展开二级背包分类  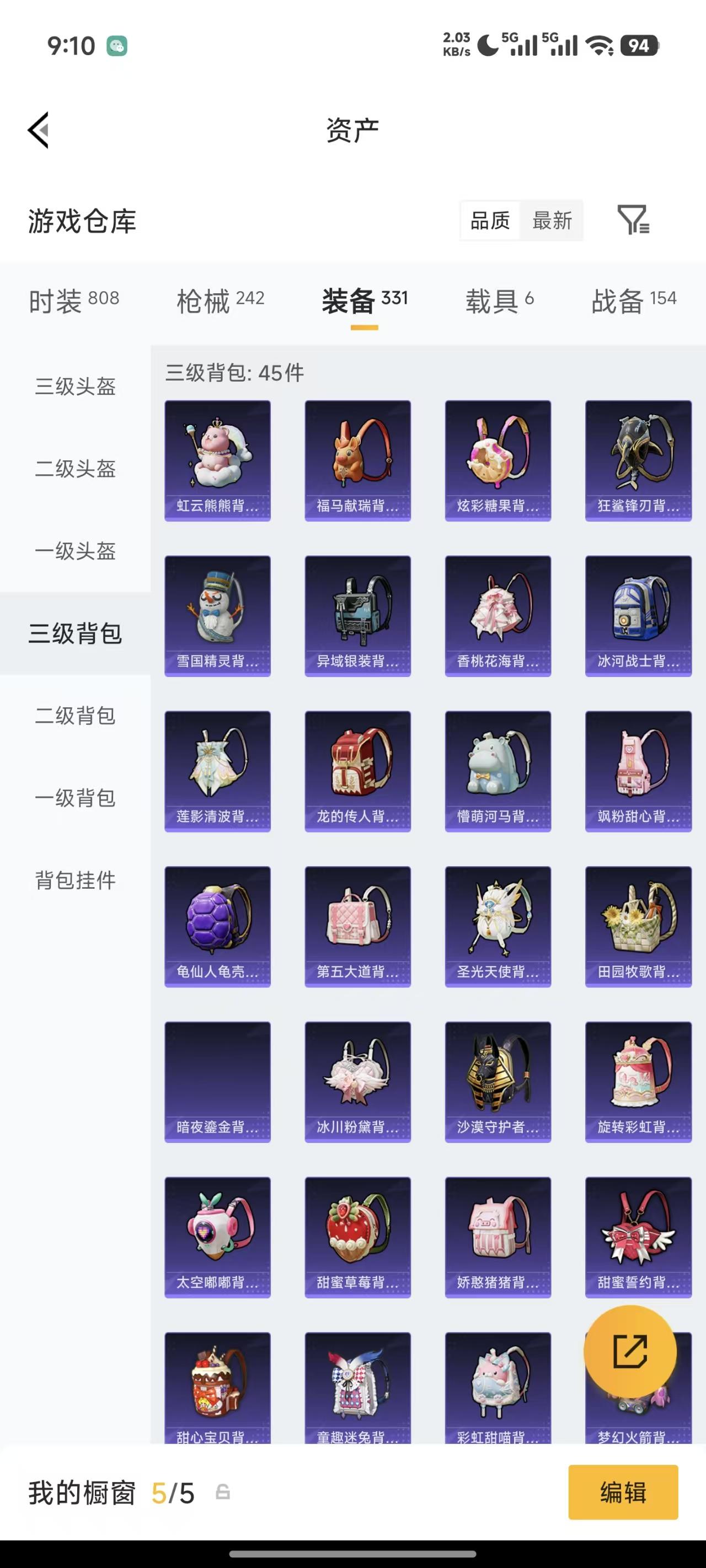tap(75, 716)
